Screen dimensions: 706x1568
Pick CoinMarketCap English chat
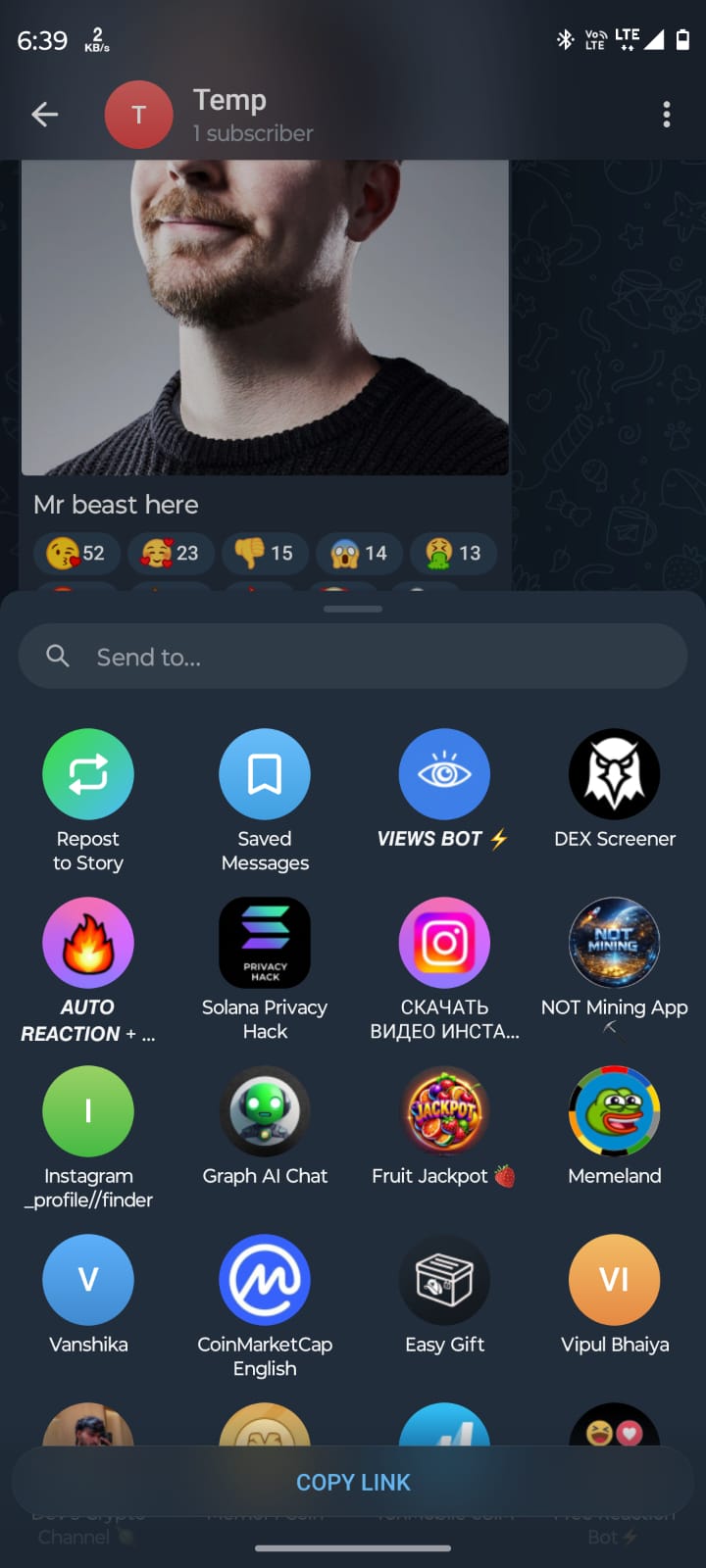point(265,1280)
